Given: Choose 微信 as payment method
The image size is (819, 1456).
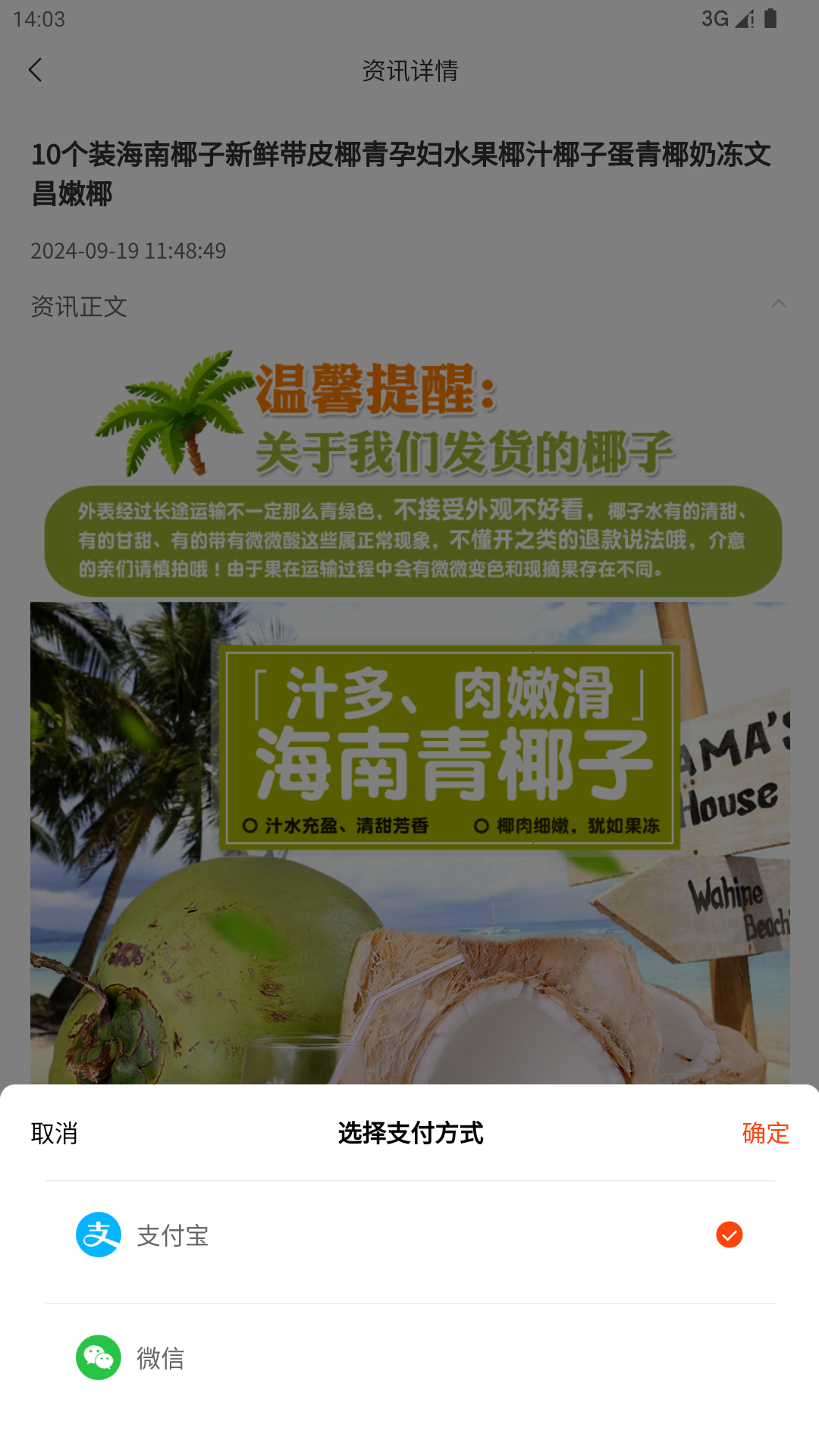Looking at the screenshot, I should 409,1357.
